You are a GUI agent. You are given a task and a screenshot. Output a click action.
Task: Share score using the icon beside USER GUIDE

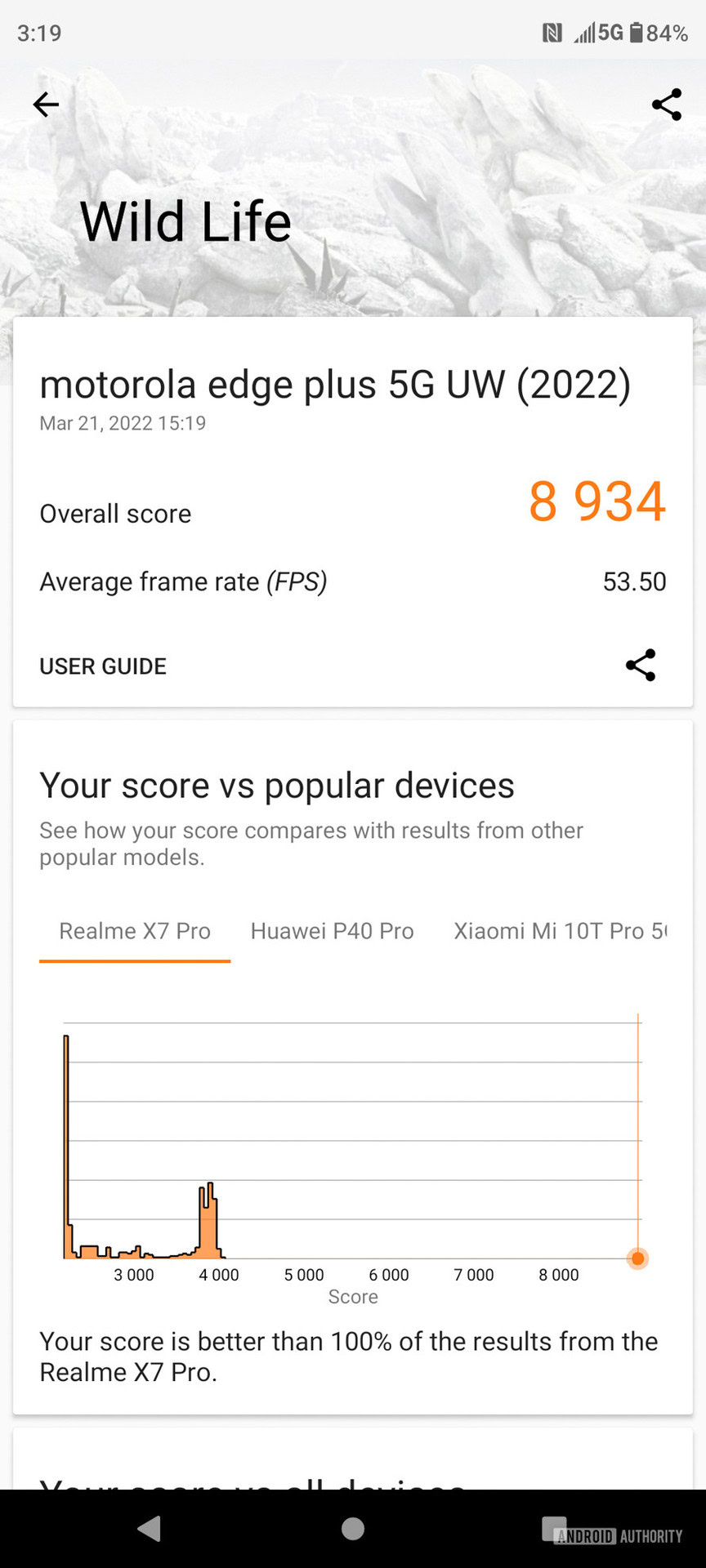pos(641,666)
